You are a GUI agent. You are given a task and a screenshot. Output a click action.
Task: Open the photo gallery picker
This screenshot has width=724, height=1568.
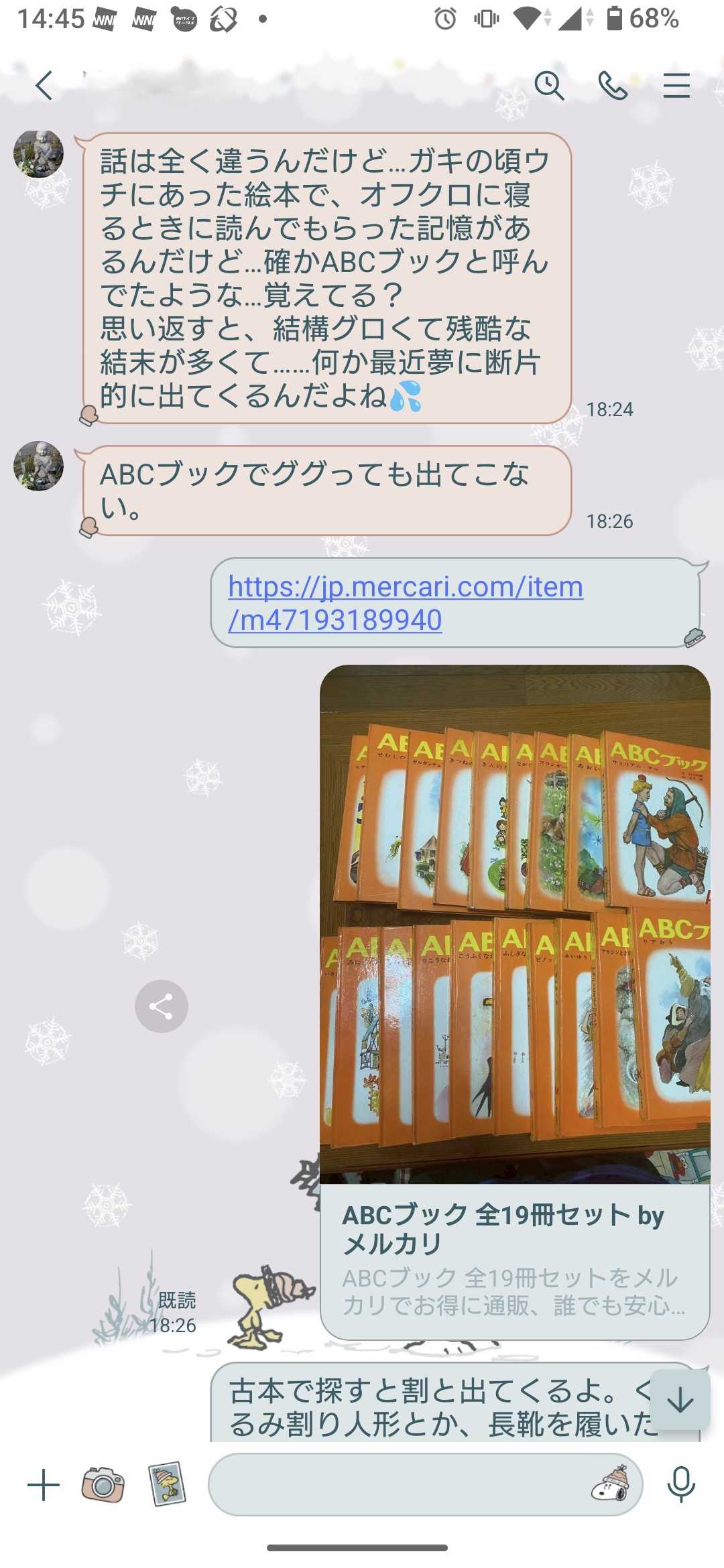pos(167,1485)
